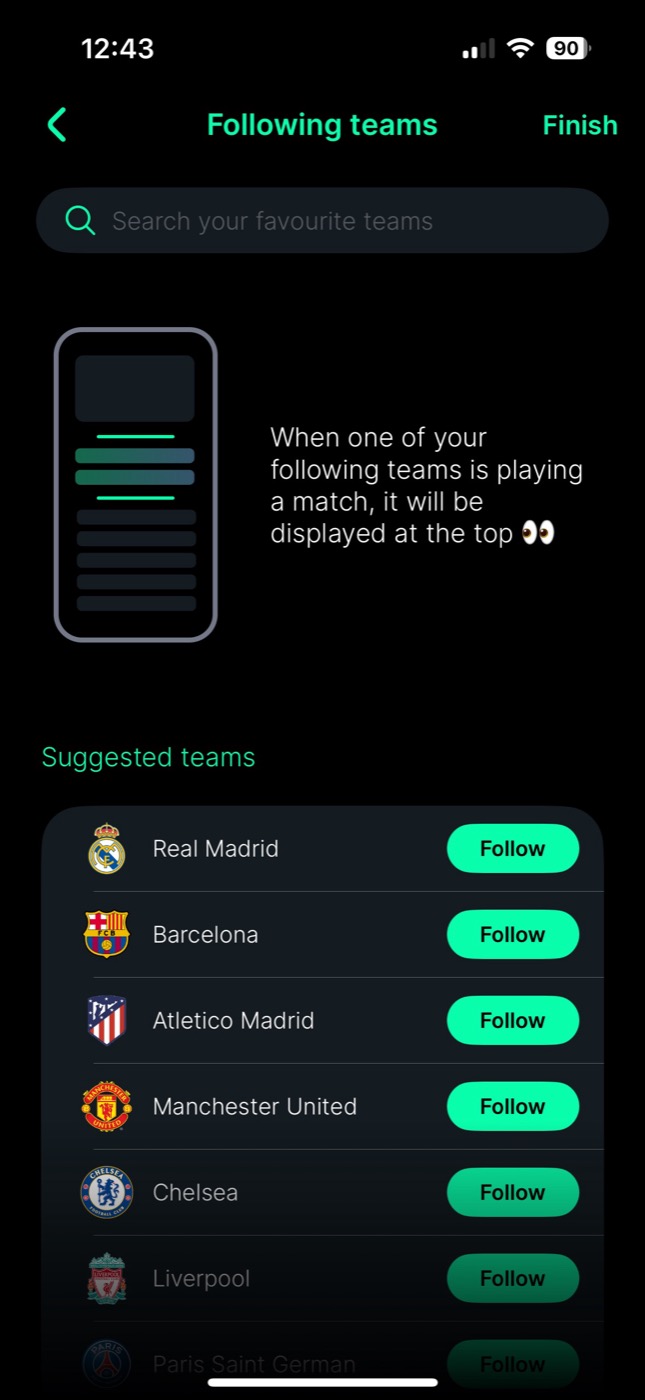Tap Finish to complete team selection
This screenshot has height=1400, width=645.
coord(579,125)
